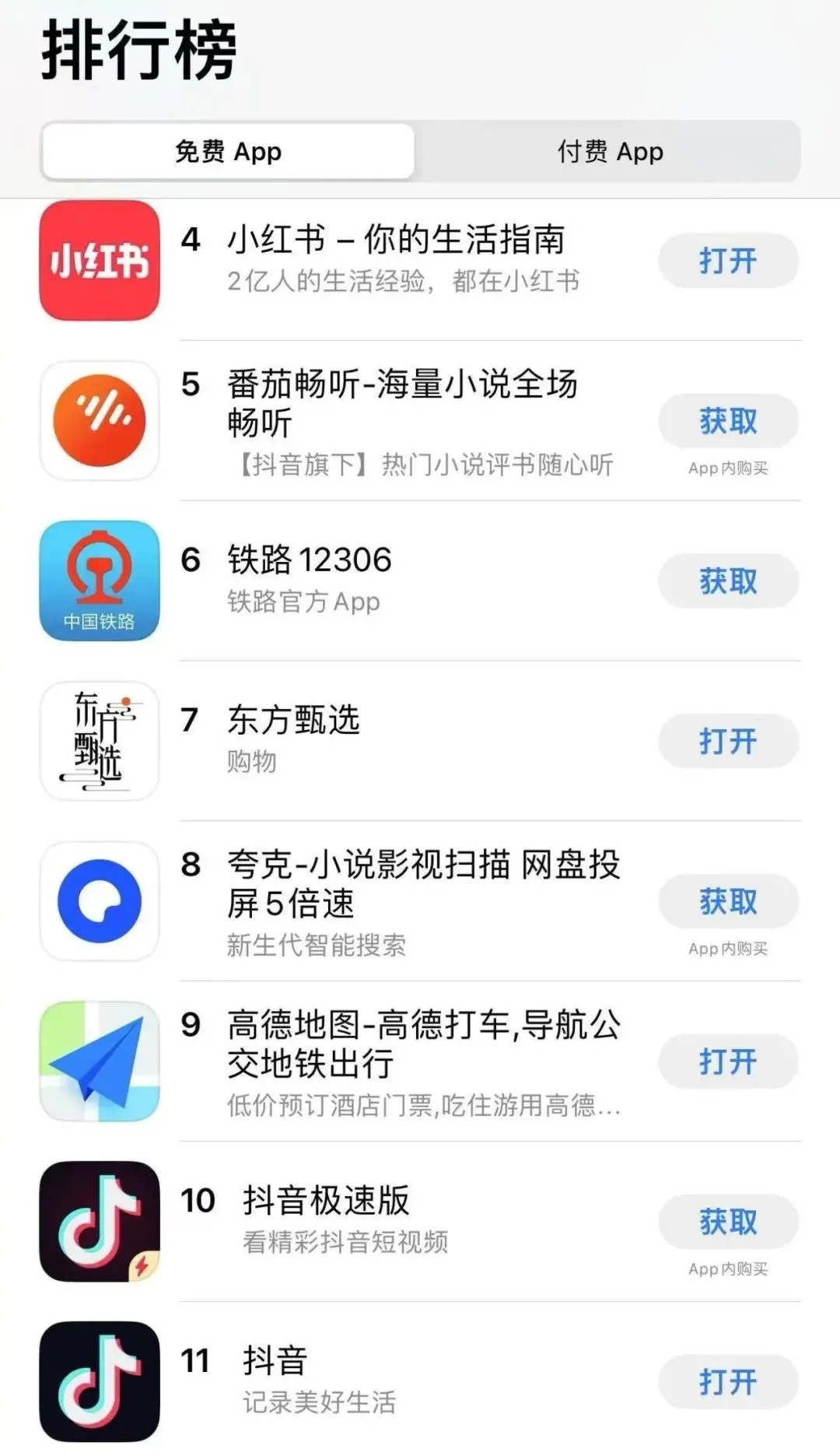
Task: Get the 番茄畅听 app
Action: tap(728, 421)
